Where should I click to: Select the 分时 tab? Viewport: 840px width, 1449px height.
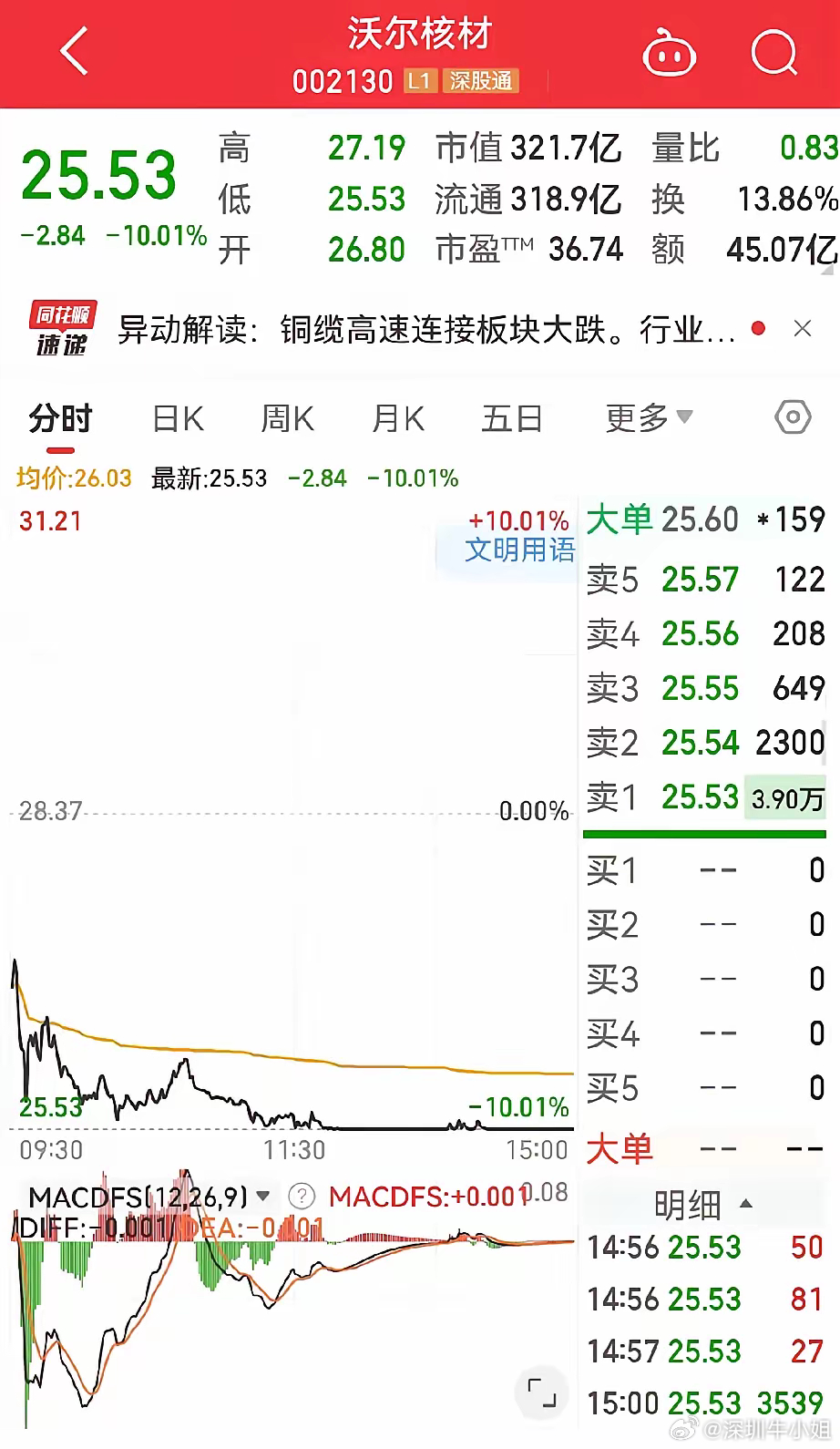tap(60, 418)
